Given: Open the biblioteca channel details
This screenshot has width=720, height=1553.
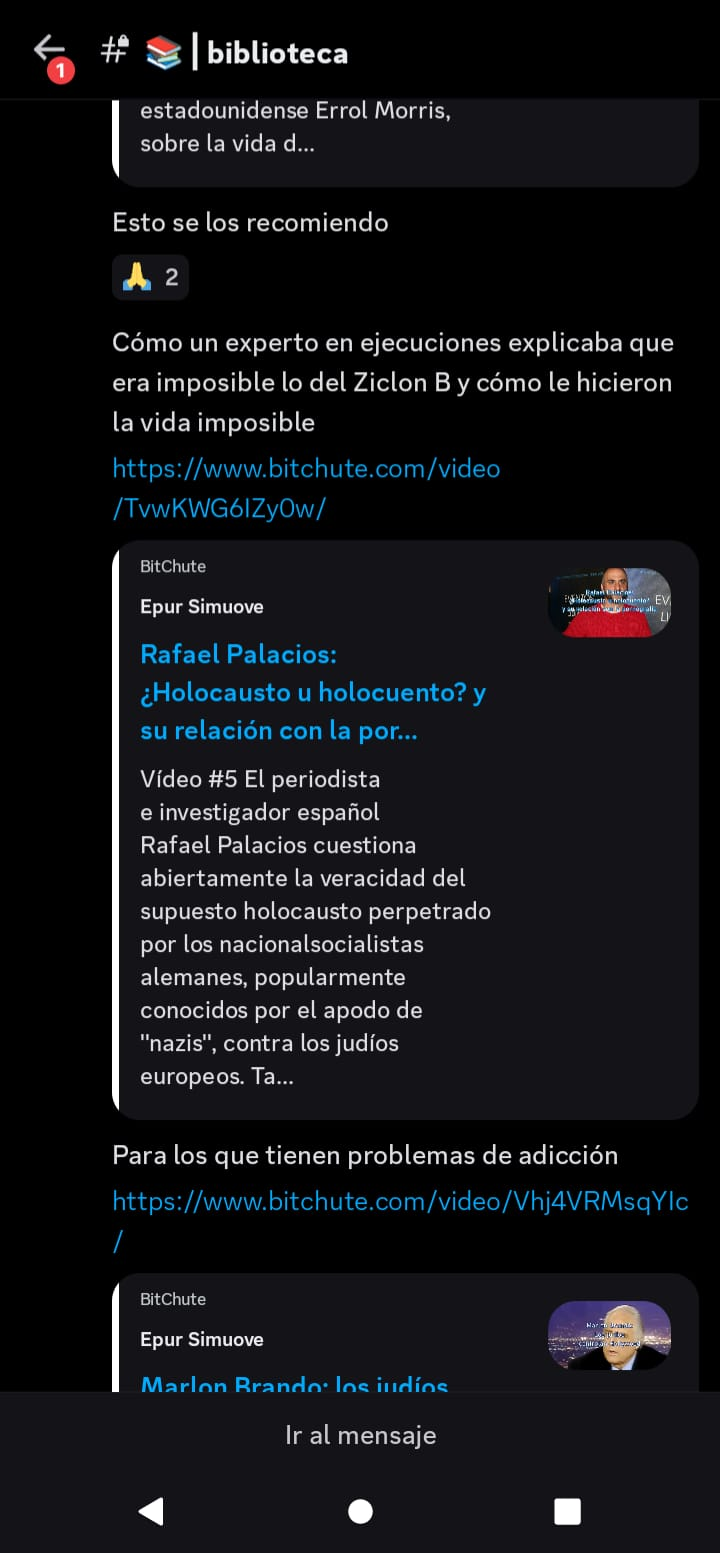Looking at the screenshot, I should pyautogui.click(x=277, y=53).
